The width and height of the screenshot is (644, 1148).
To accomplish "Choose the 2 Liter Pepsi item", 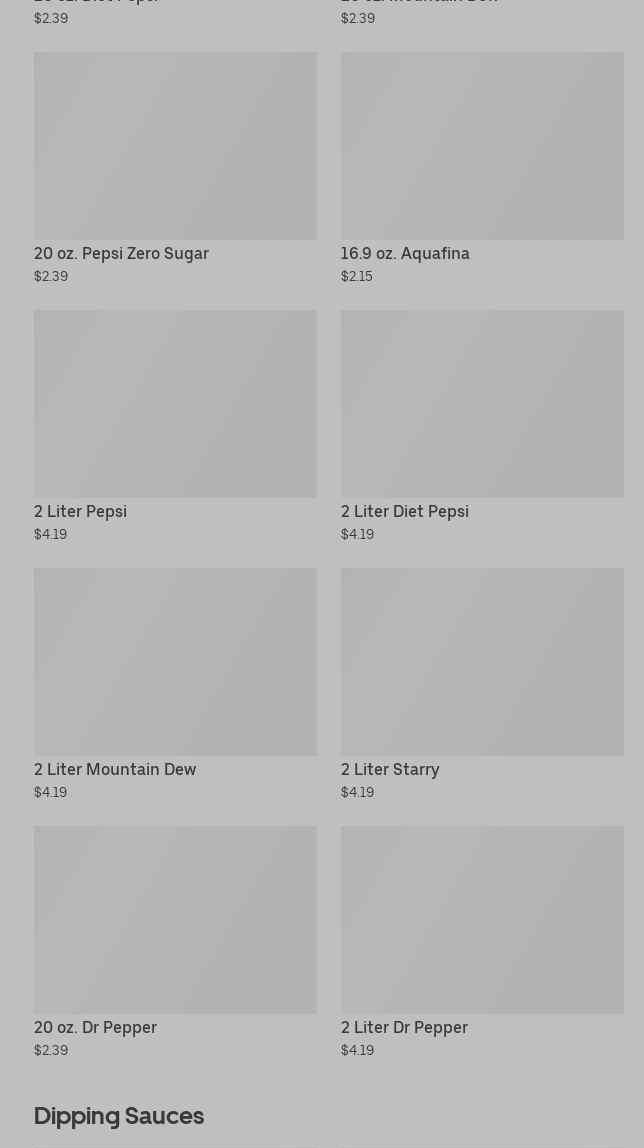I will (175, 426).
